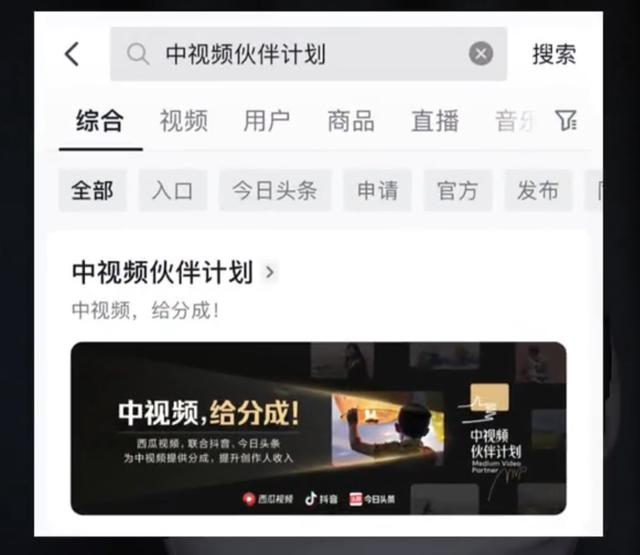Go back using the back arrow
Screen dimensions: 640x555
[72, 54]
